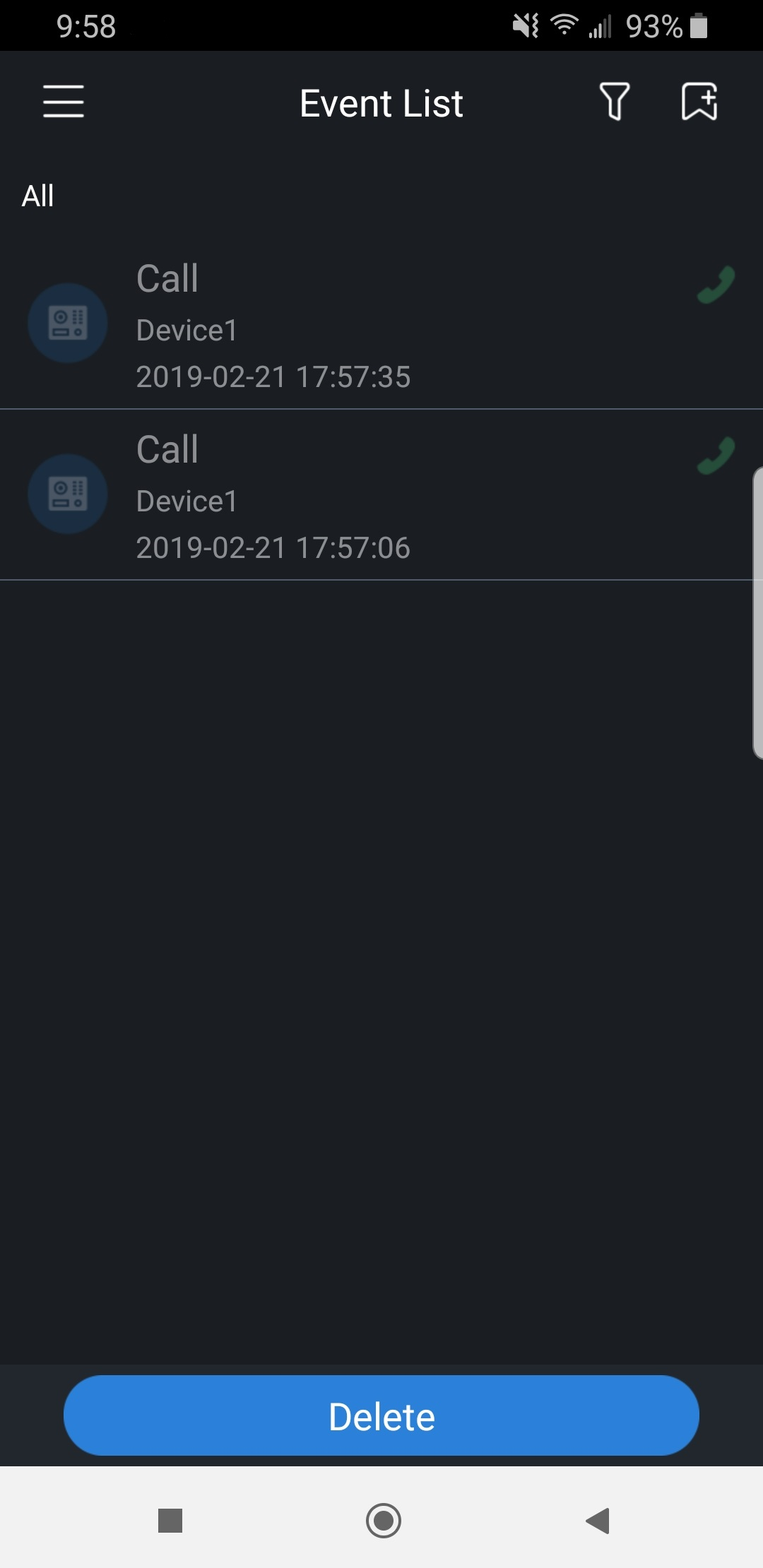Tap the bookmark-plus icon in header
The height and width of the screenshot is (1568, 763).
[x=699, y=102]
